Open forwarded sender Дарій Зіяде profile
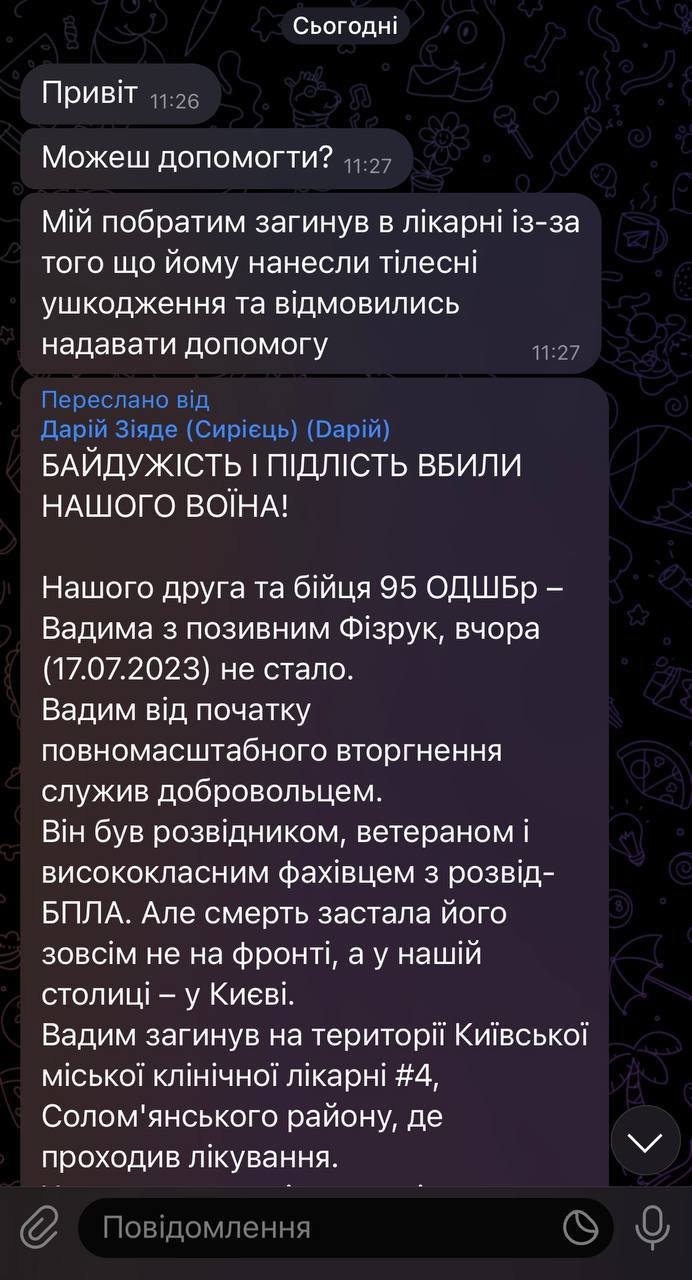 coord(215,429)
